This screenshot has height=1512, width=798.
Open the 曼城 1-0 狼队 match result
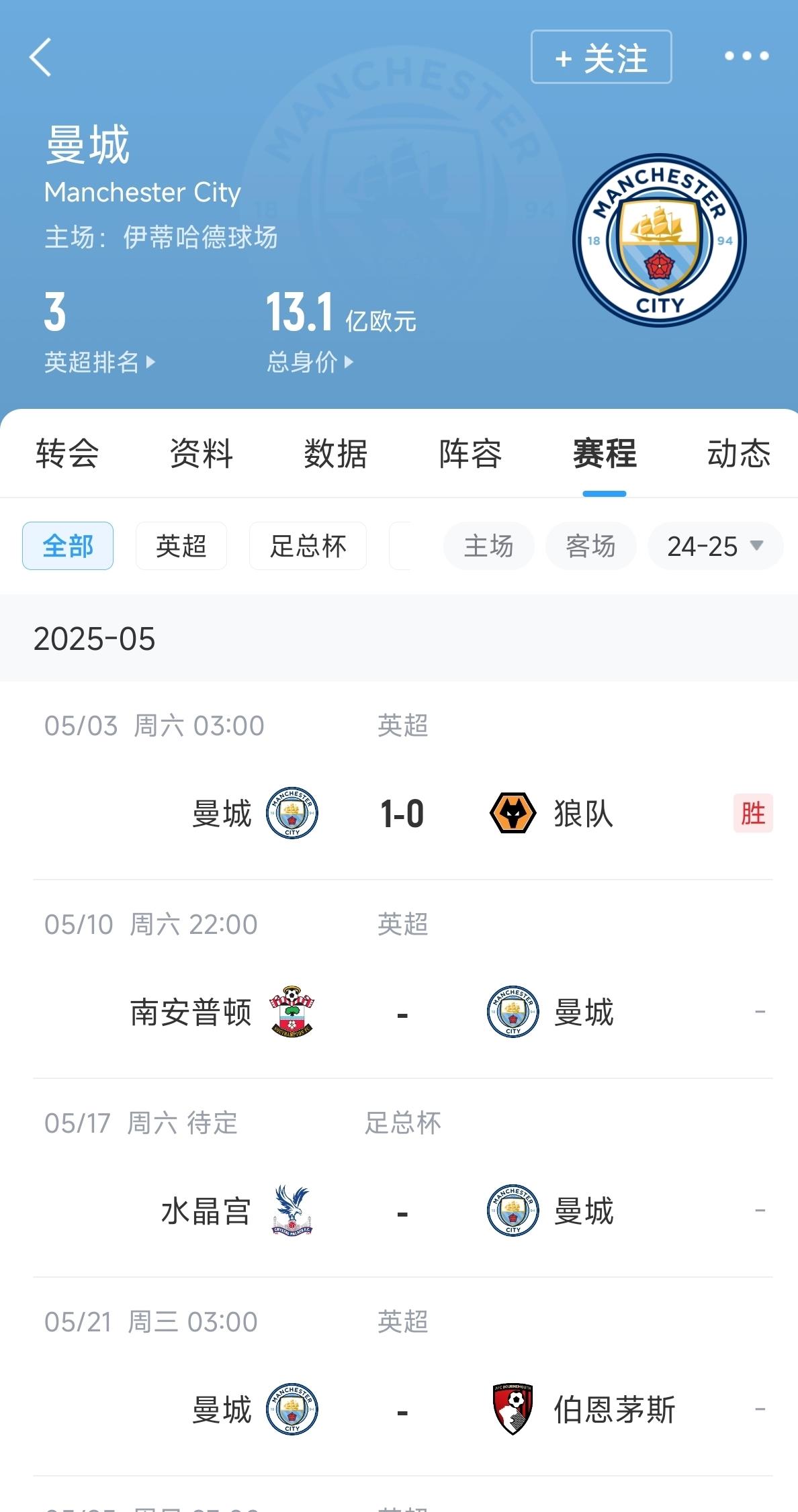point(399,814)
